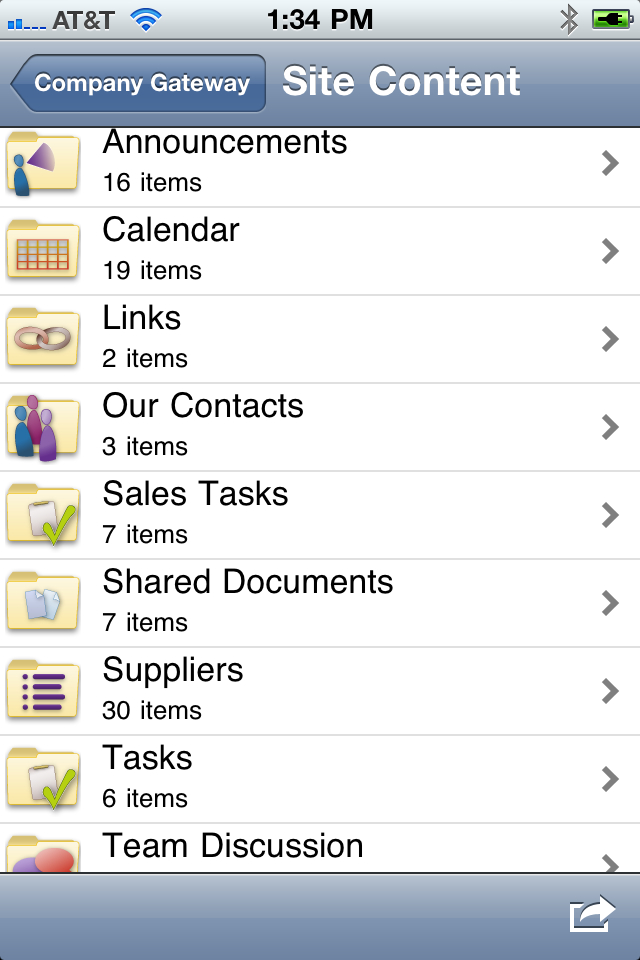Open the Tasks list with 6 items

[x=320, y=779]
